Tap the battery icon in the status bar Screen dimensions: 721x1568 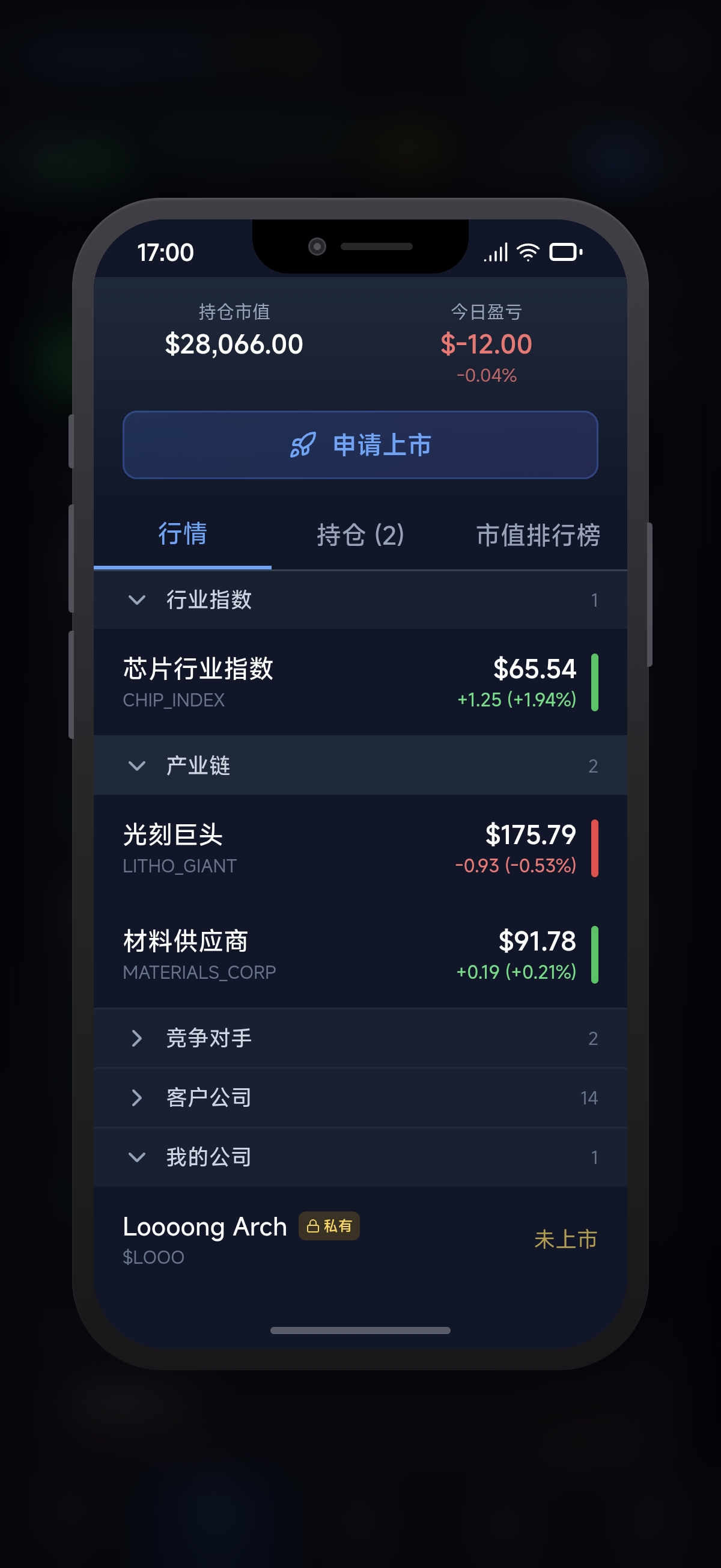[x=566, y=251]
